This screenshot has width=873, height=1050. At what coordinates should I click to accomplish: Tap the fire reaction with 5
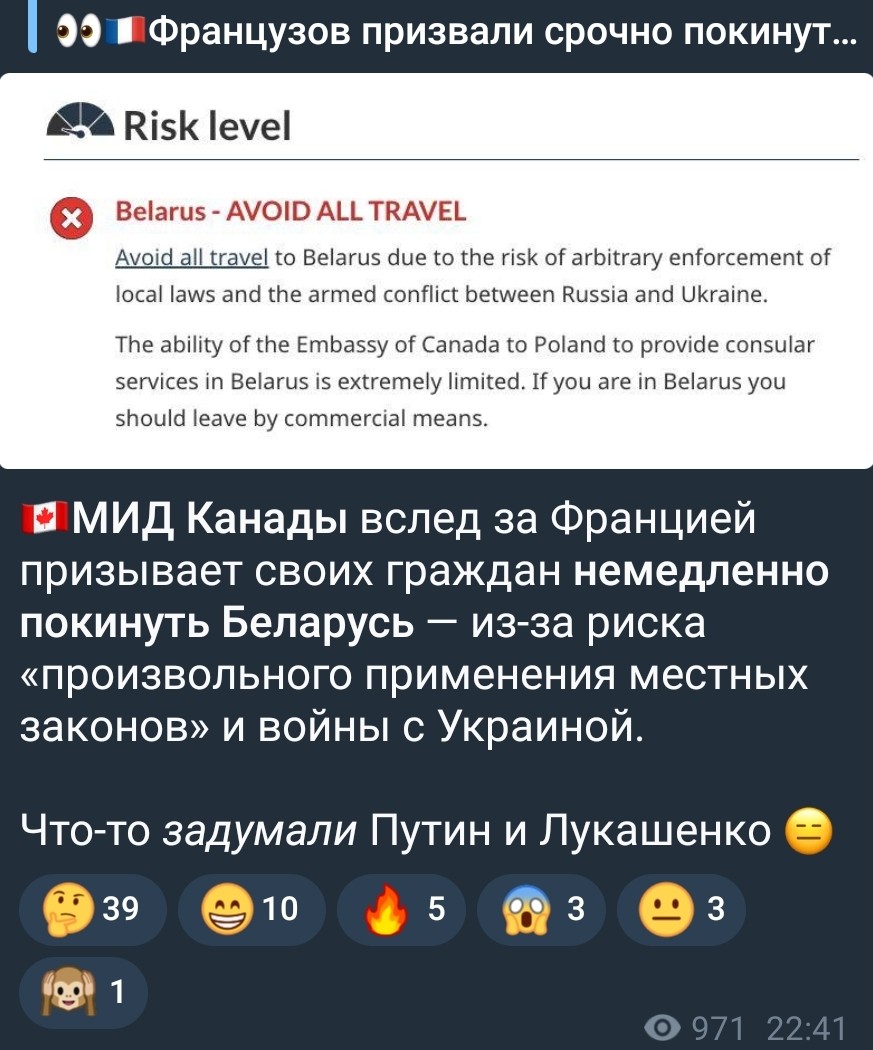coord(400,909)
